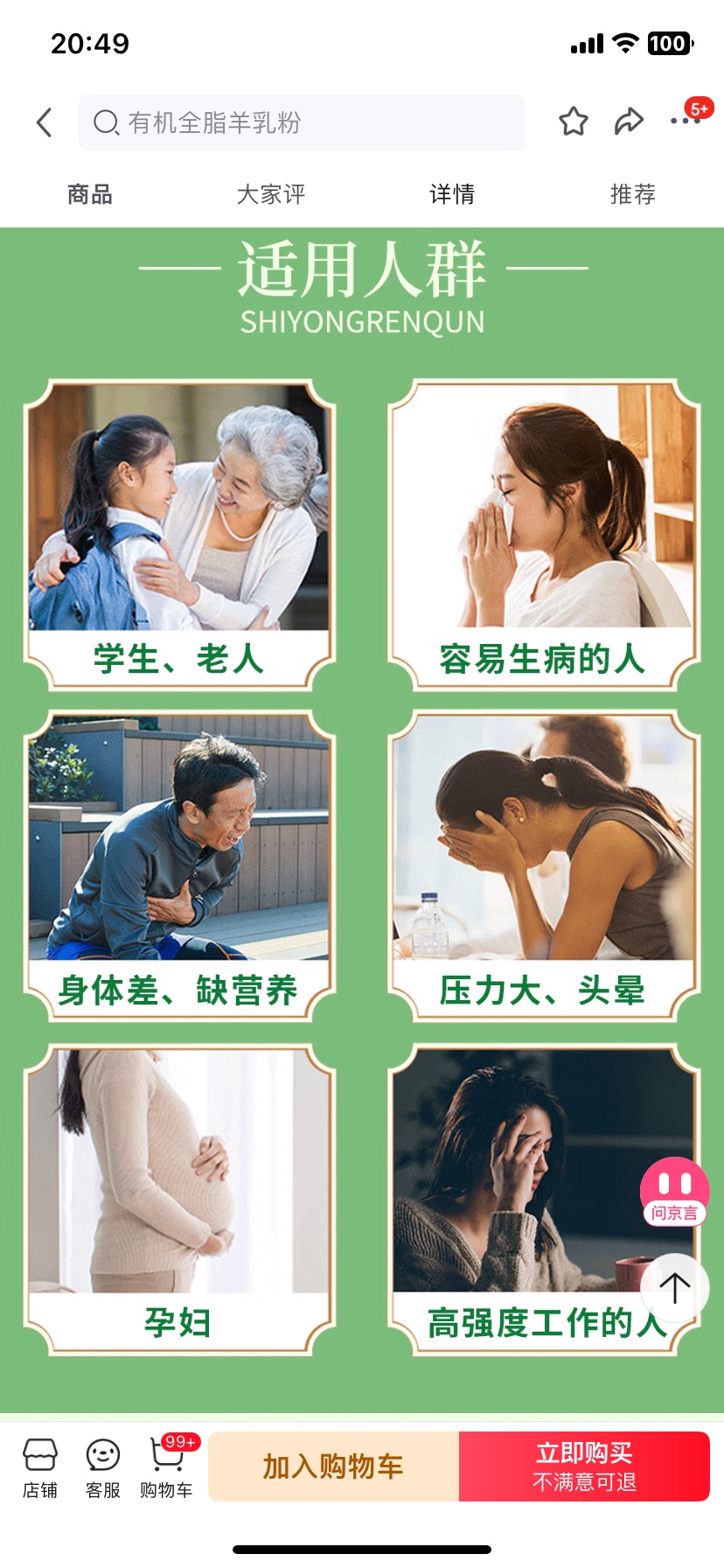Switch to the 商品 tab
Viewport: 724px width, 1568px height.
tap(90, 194)
